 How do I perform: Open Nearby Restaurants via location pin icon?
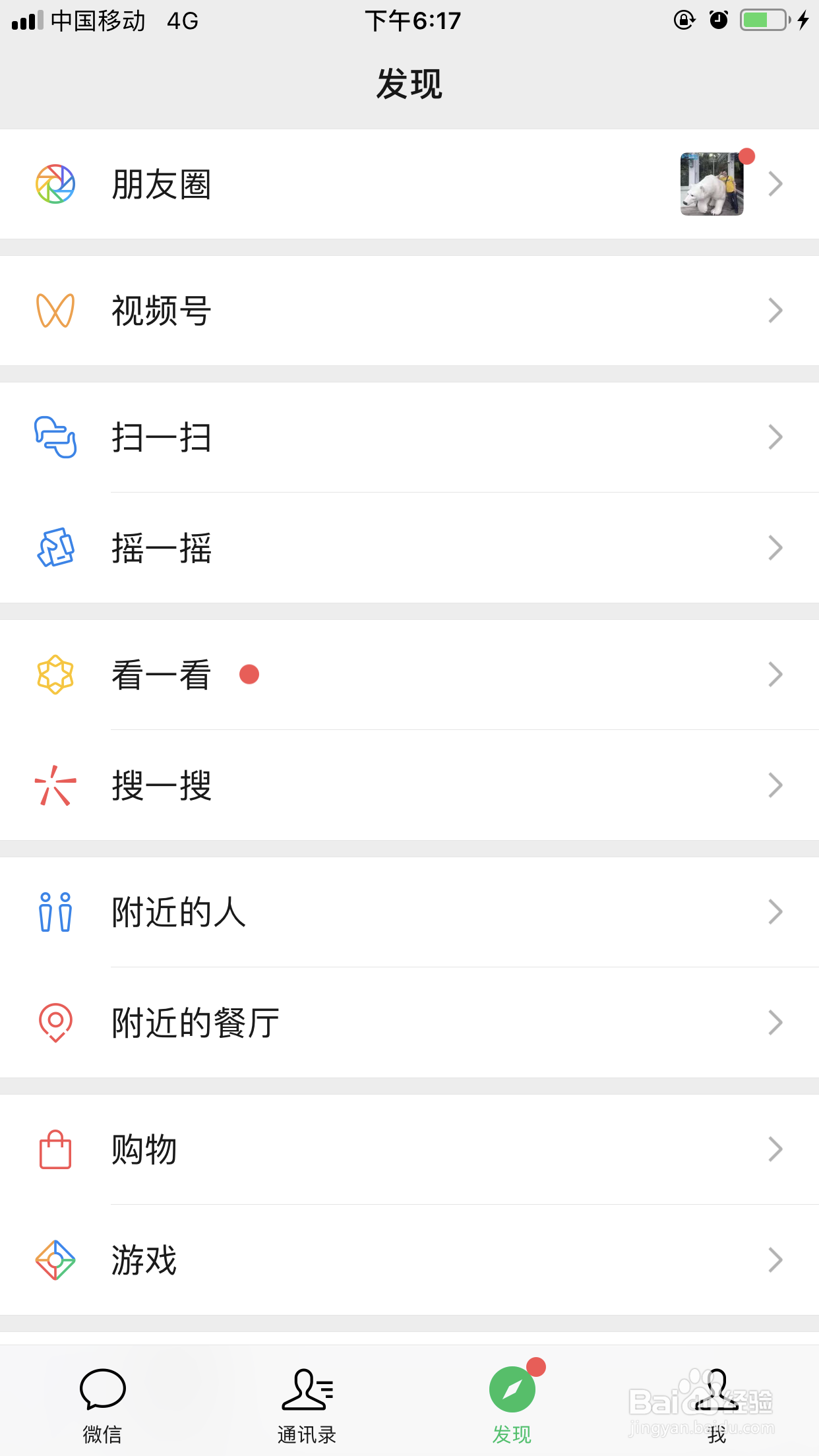tap(56, 1022)
